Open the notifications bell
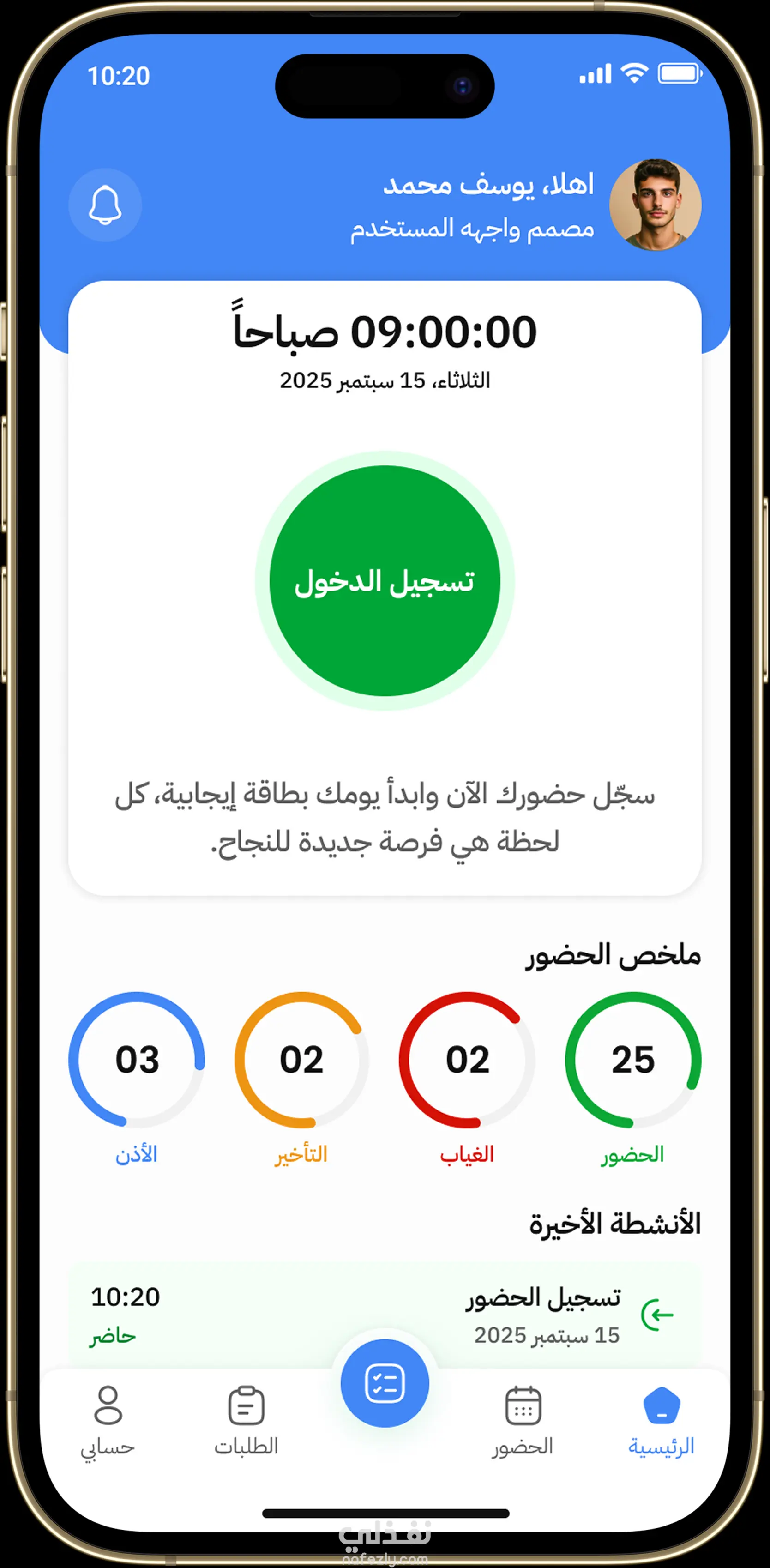 [x=105, y=205]
